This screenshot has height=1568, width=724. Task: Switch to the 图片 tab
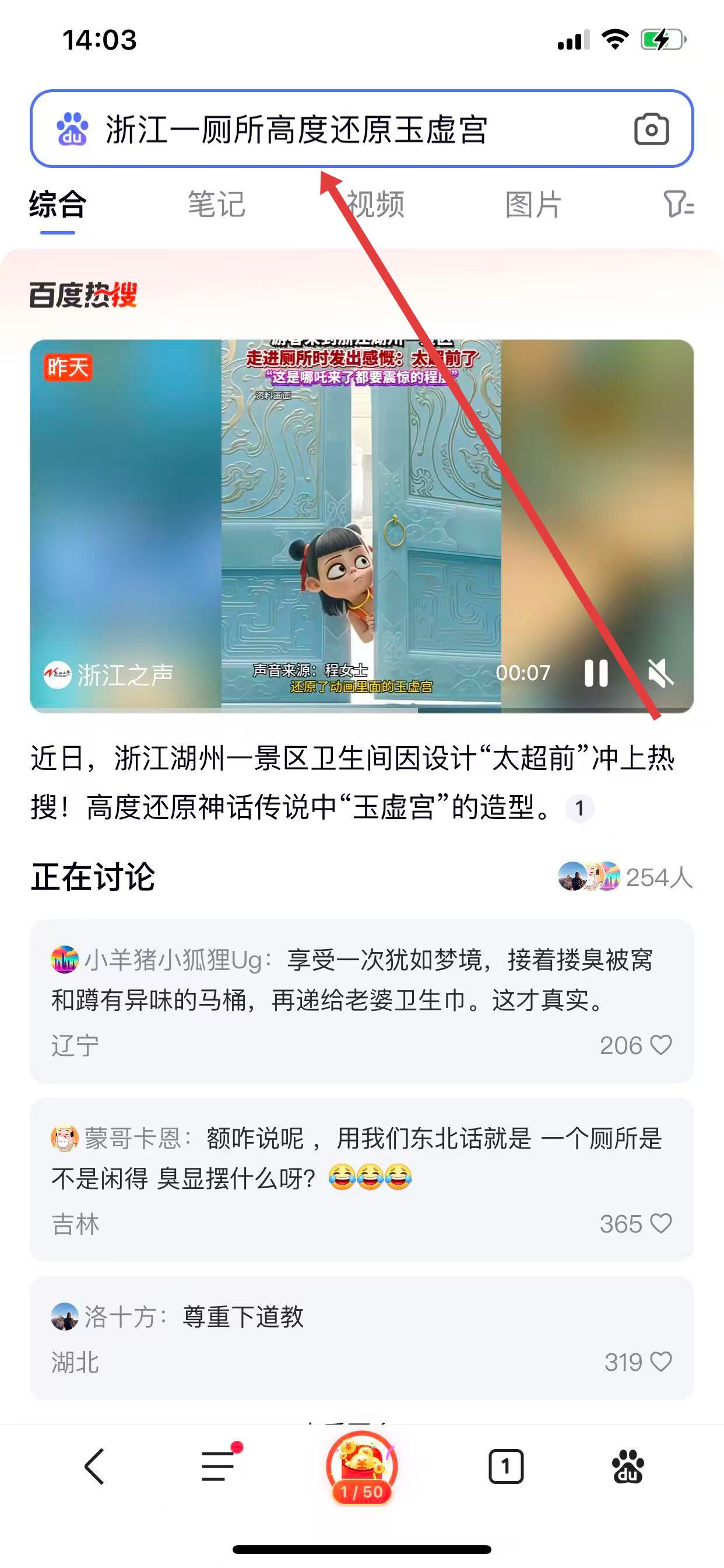(x=533, y=205)
